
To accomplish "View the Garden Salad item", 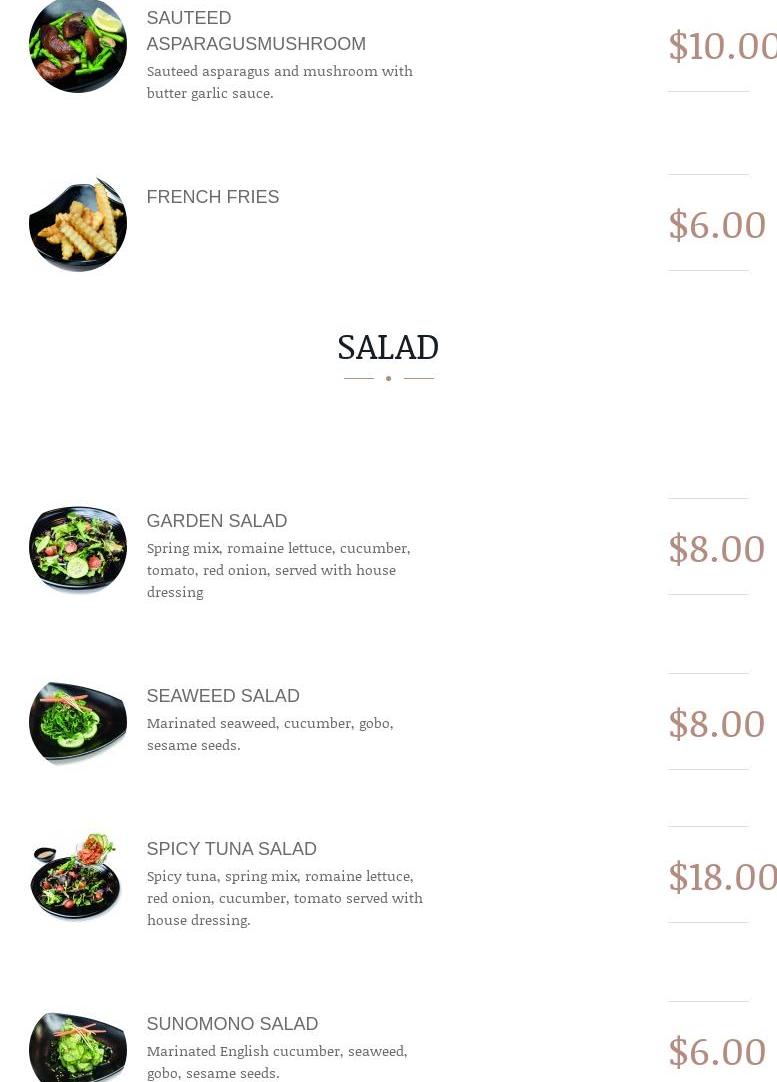I will point(217,521).
